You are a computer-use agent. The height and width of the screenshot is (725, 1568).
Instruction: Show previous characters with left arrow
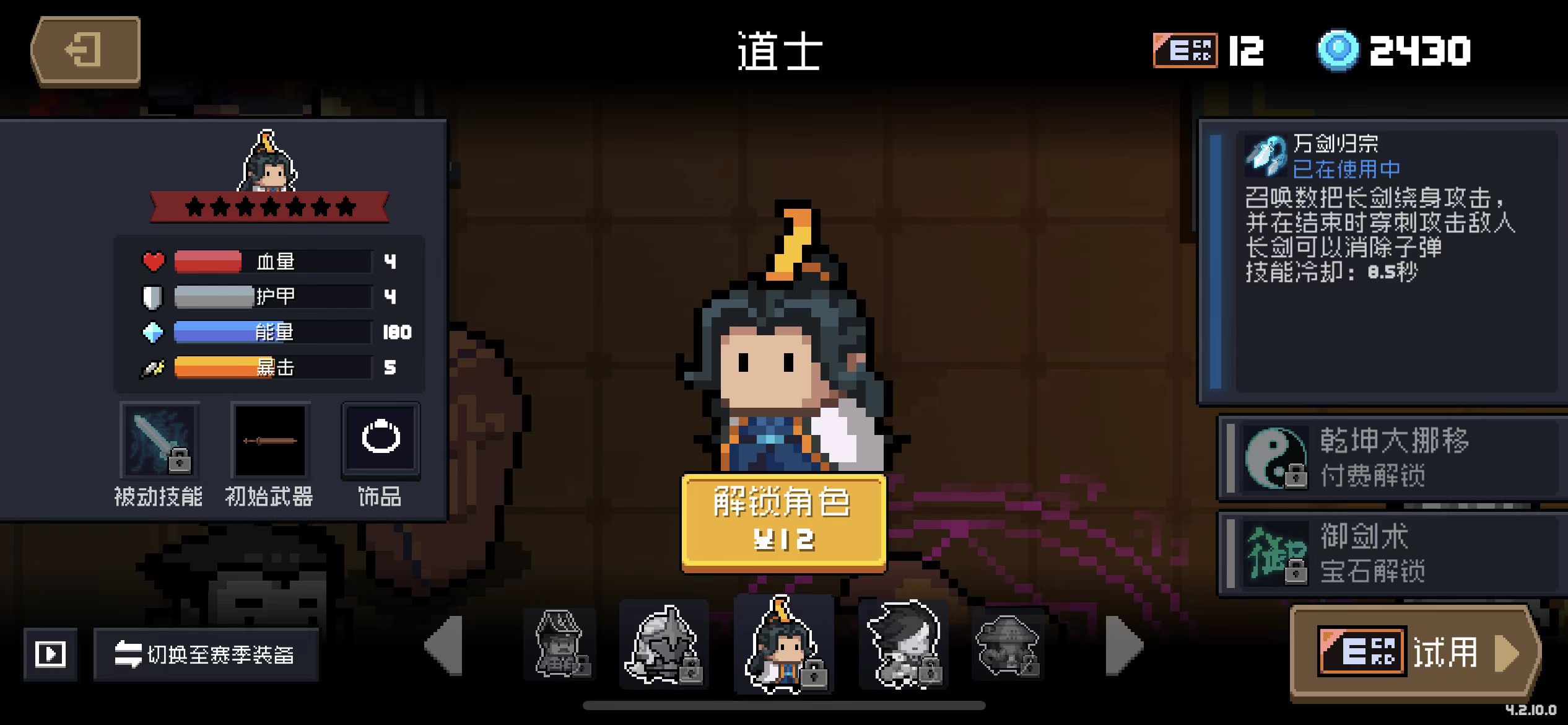point(445,645)
